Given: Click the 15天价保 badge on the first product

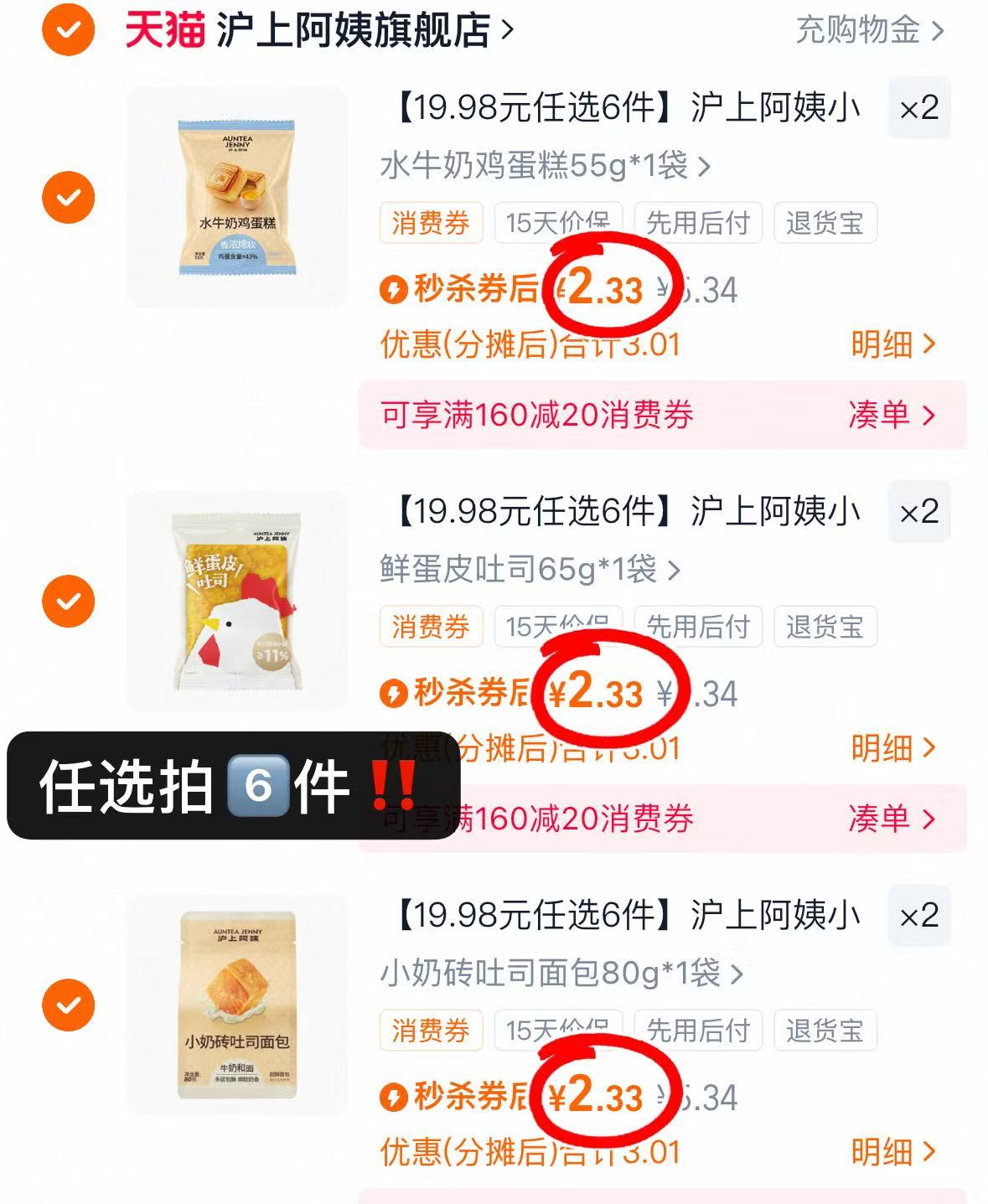Looking at the screenshot, I should (x=557, y=221).
